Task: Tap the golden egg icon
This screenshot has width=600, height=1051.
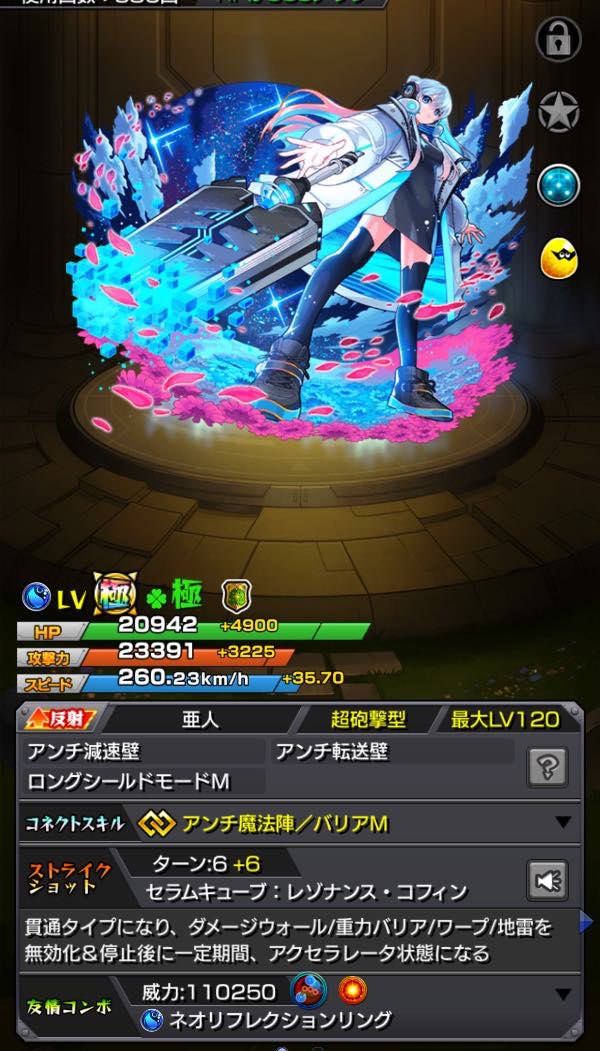Action: point(560,258)
